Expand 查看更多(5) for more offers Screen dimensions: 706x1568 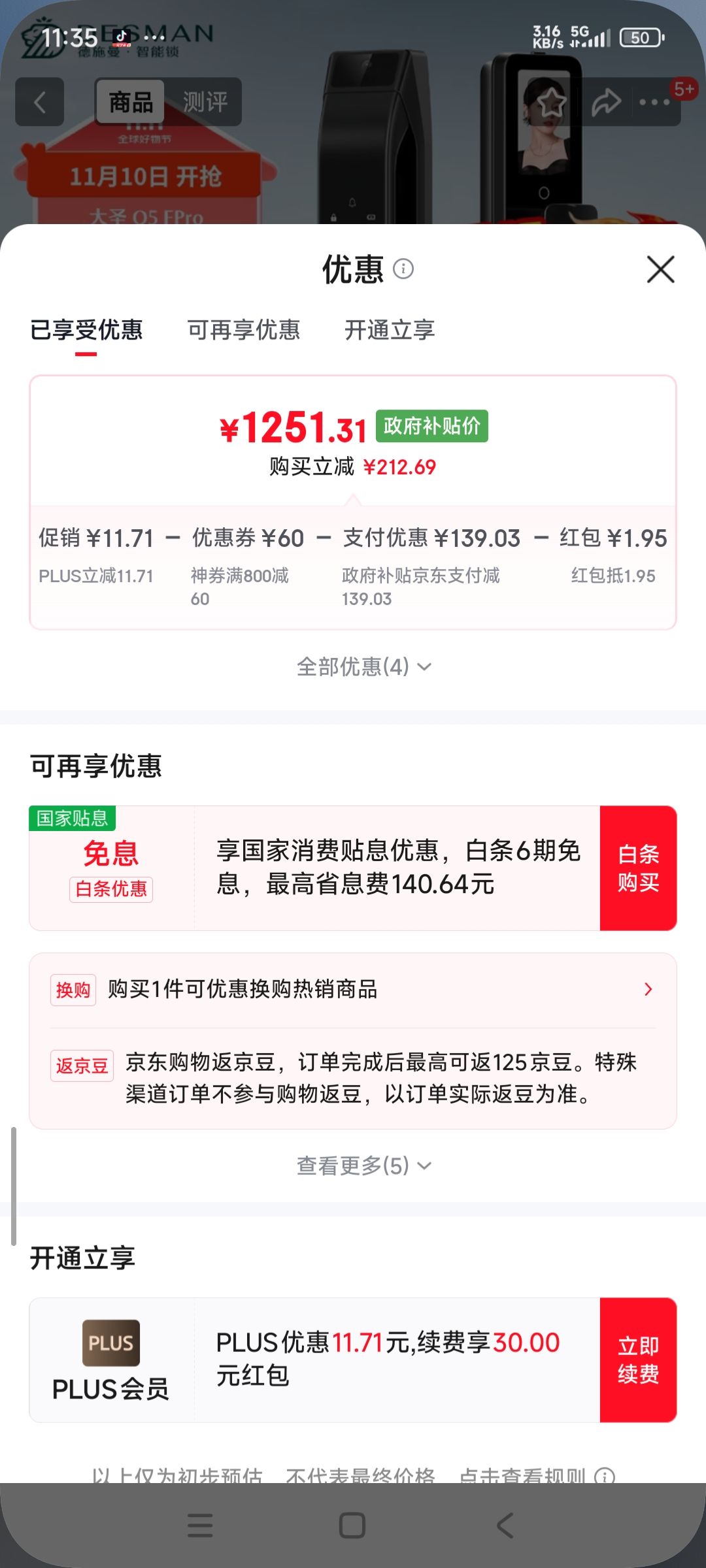point(363,1164)
